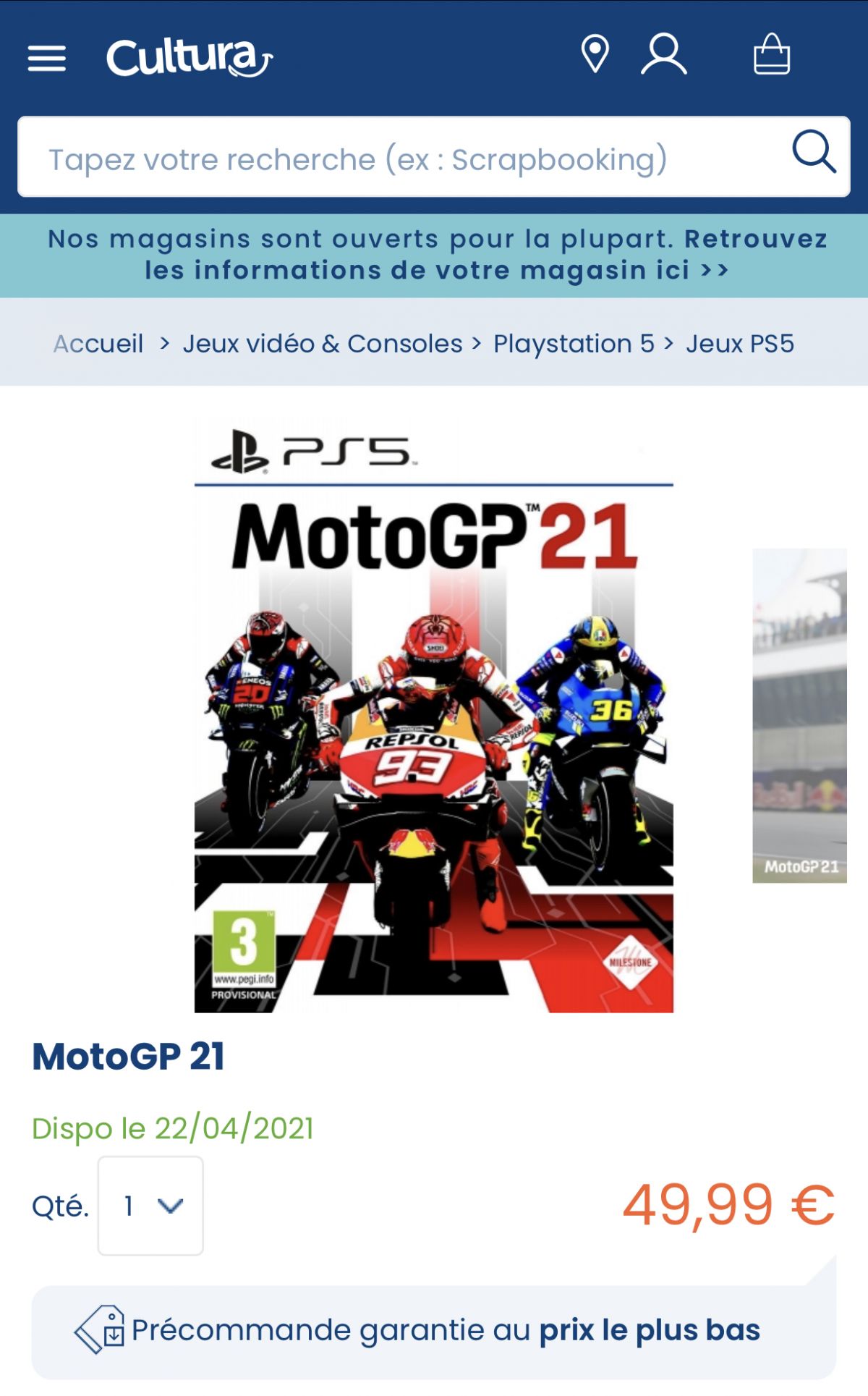Go to Accueil breadcrumb
The image size is (868, 1396).
[98, 343]
